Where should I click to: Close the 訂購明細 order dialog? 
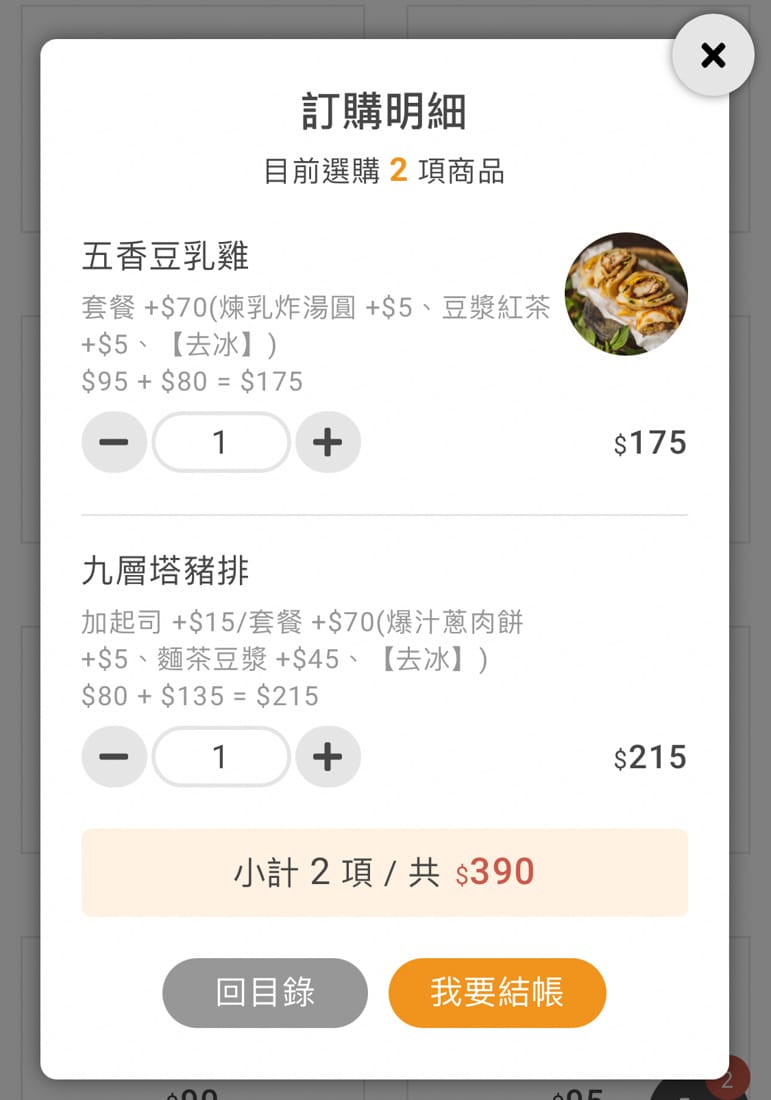point(713,56)
